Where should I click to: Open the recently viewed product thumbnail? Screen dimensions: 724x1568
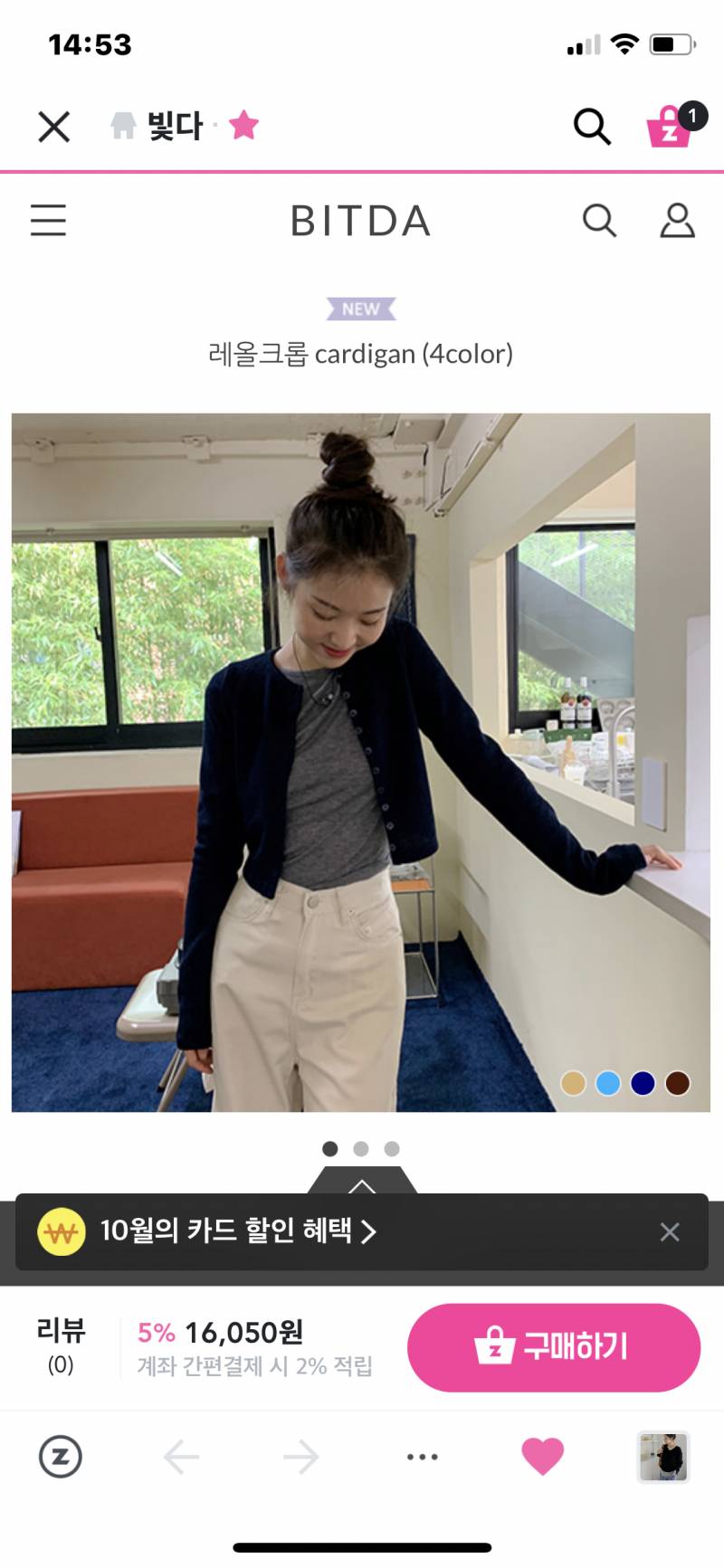pyautogui.click(x=664, y=1457)
